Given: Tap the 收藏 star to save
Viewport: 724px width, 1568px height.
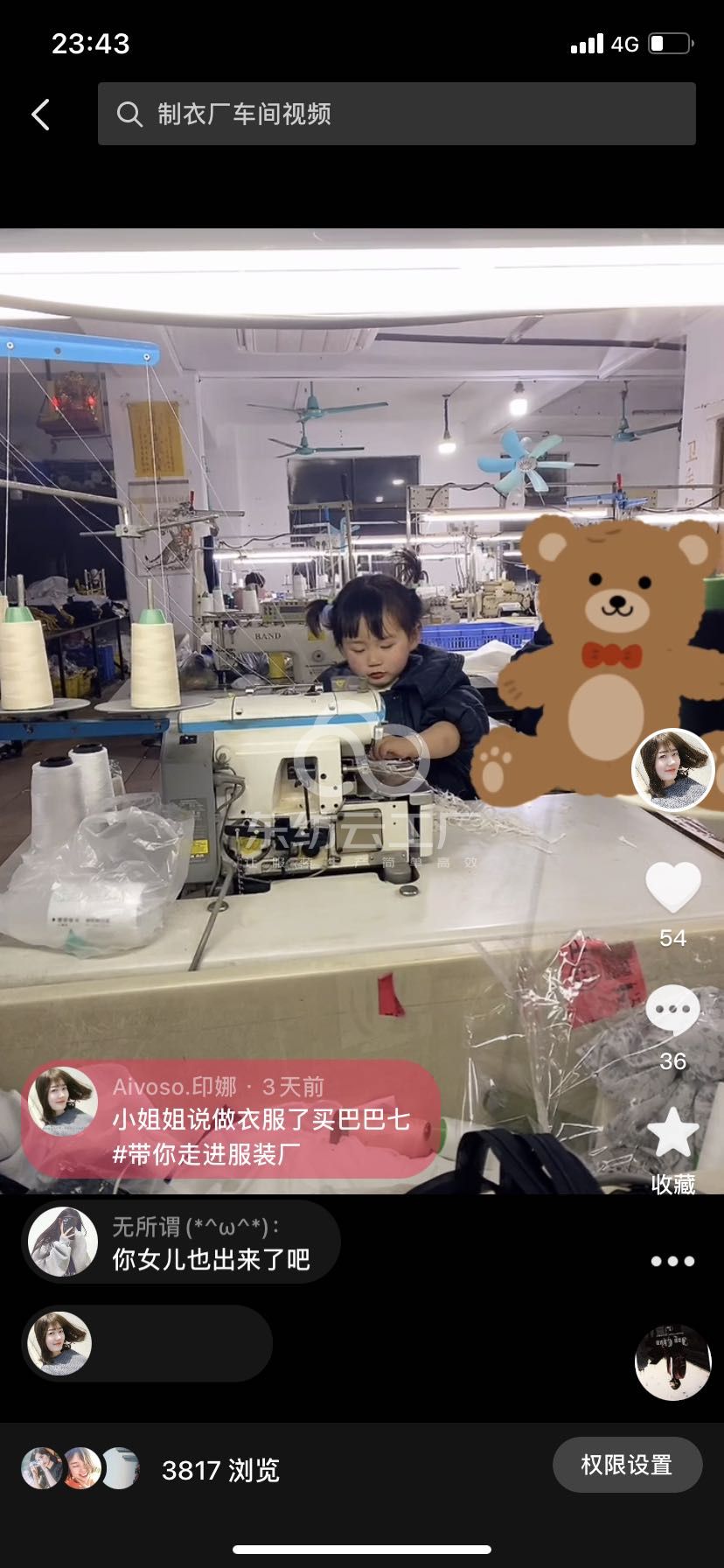Looking at the screenshot, I should 672,1134.
